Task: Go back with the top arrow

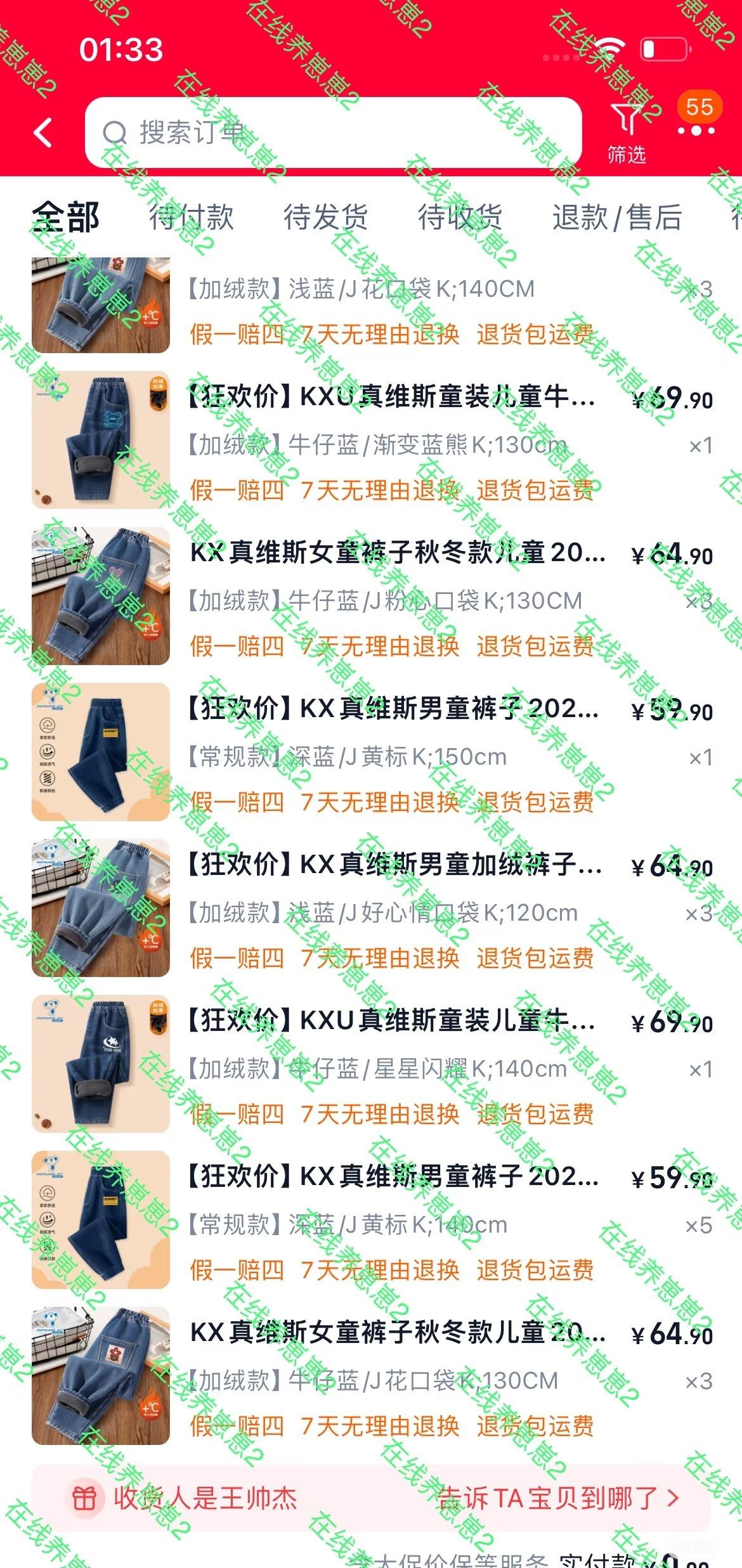Action: [43, 133]
